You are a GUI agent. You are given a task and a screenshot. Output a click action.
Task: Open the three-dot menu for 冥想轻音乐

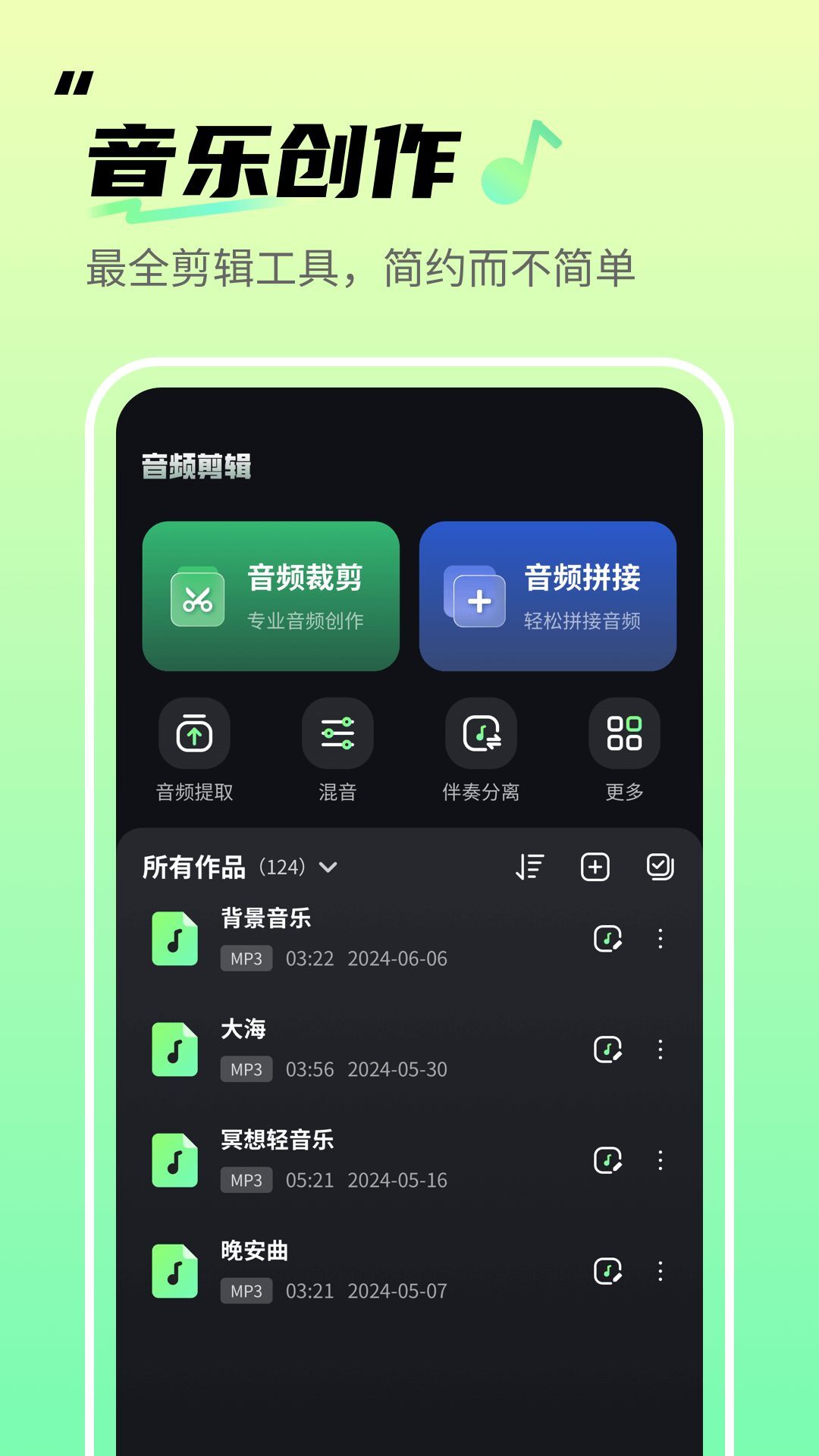point(659,1159)
